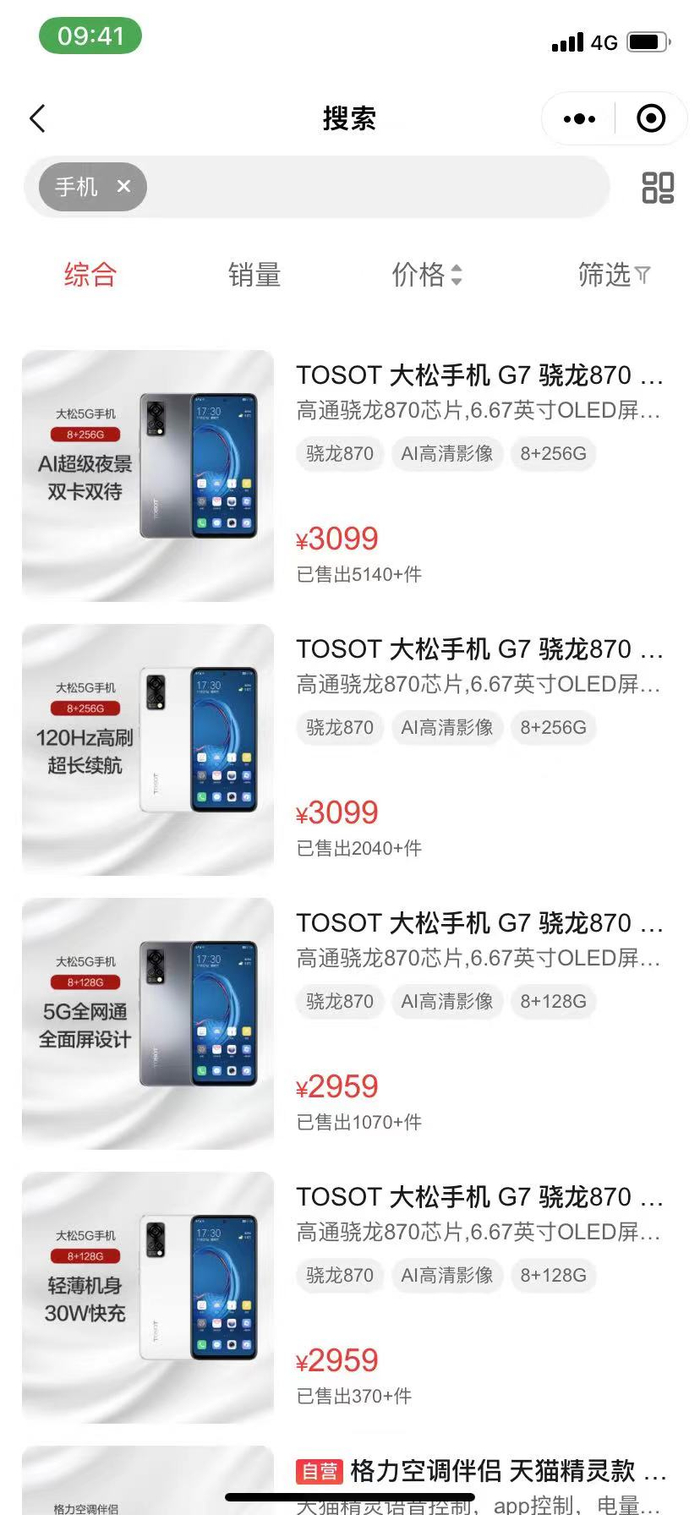
Task: Sort results by 销量
Action: (254, 274)
